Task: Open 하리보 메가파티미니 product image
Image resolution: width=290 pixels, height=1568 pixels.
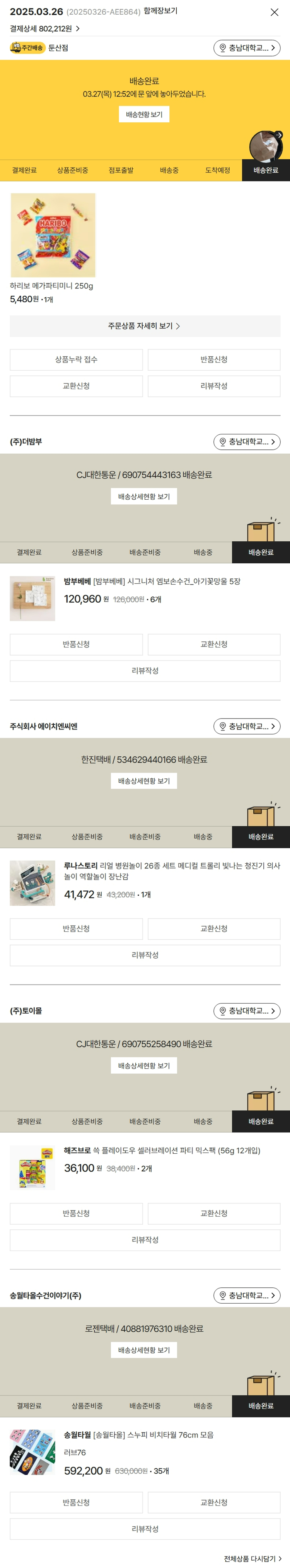Action: (x=53, y=235)
